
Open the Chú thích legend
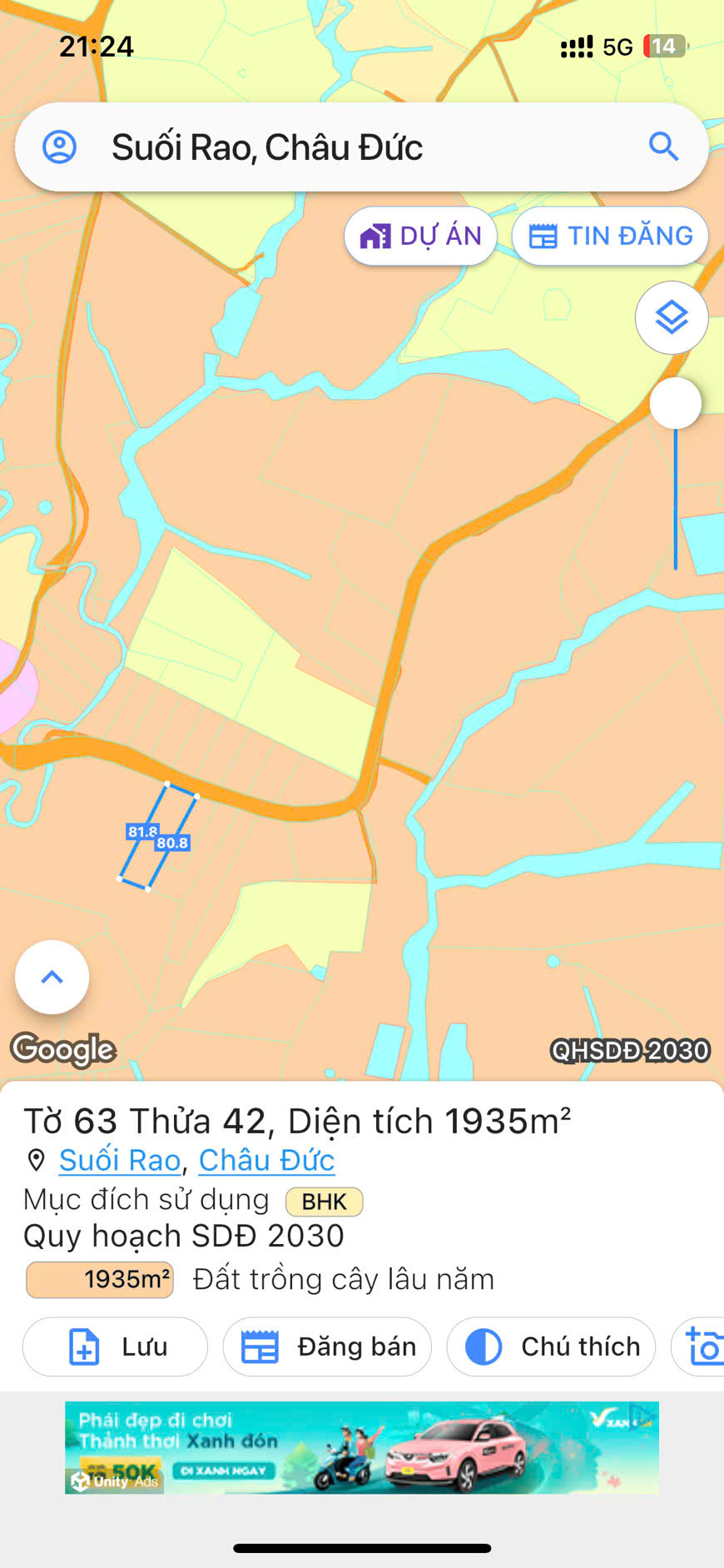coord(551,1346)
